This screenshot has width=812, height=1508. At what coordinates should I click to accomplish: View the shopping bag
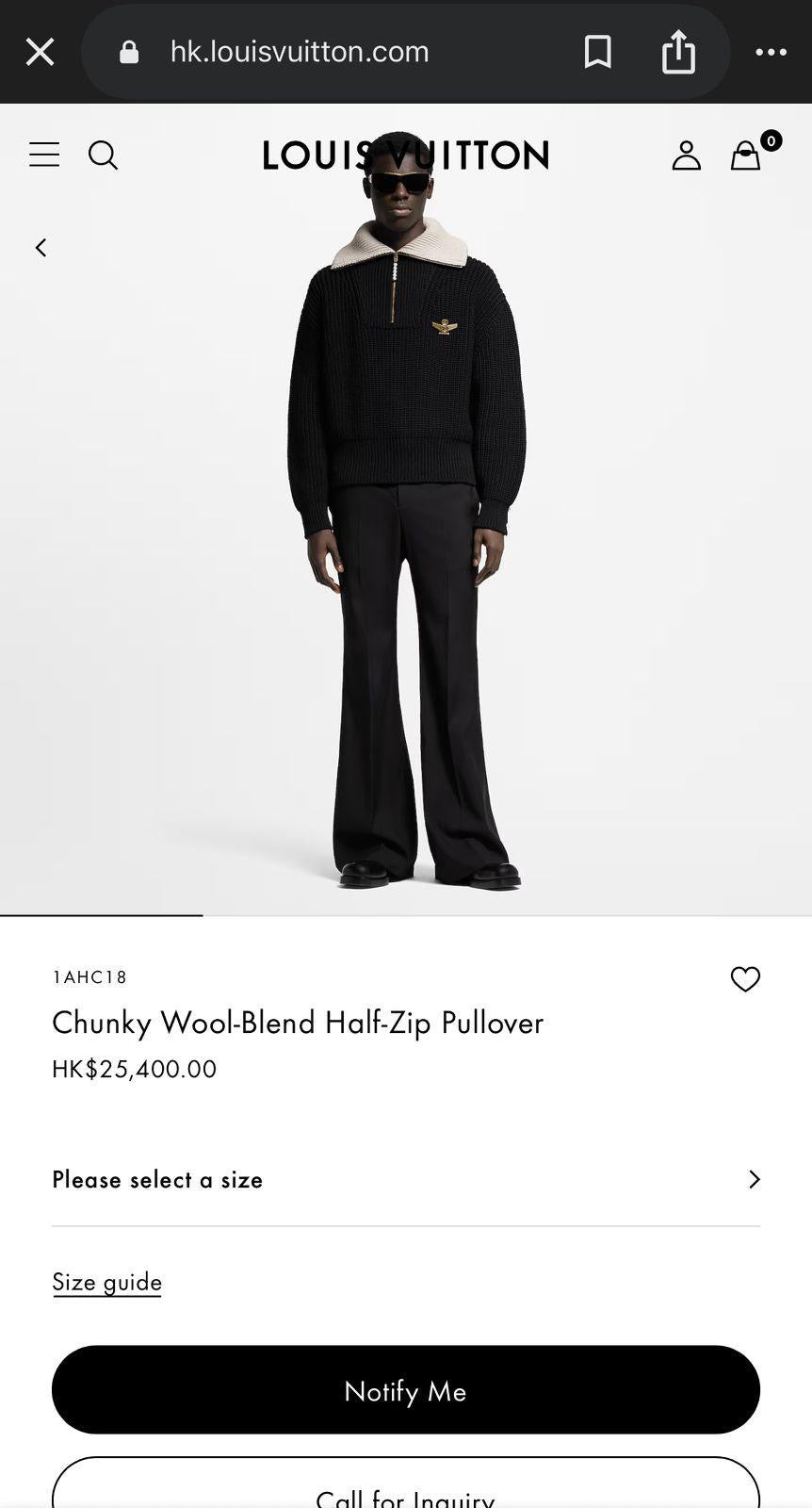pos(746,155)
